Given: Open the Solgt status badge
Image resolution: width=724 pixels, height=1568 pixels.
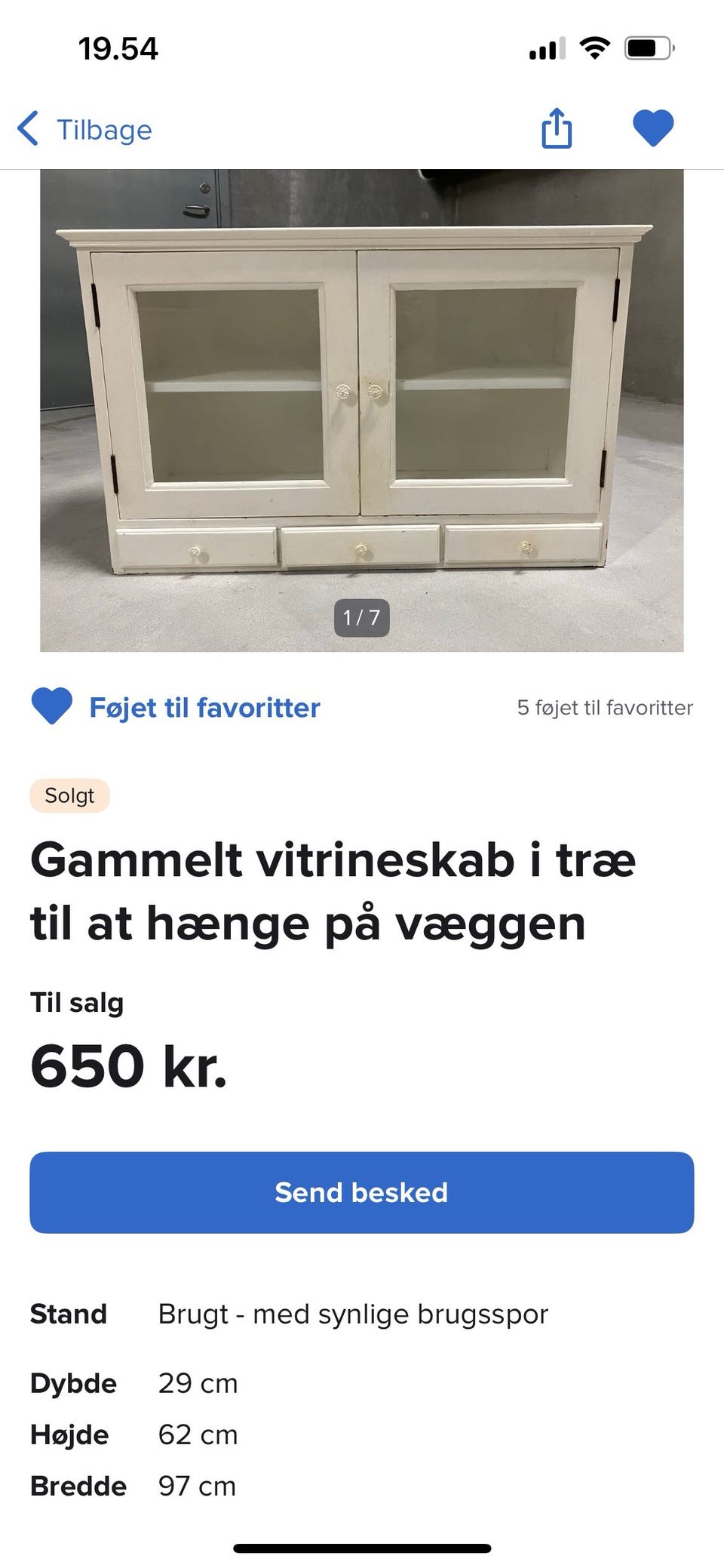Looking at the screenshot, I should 69,795.
